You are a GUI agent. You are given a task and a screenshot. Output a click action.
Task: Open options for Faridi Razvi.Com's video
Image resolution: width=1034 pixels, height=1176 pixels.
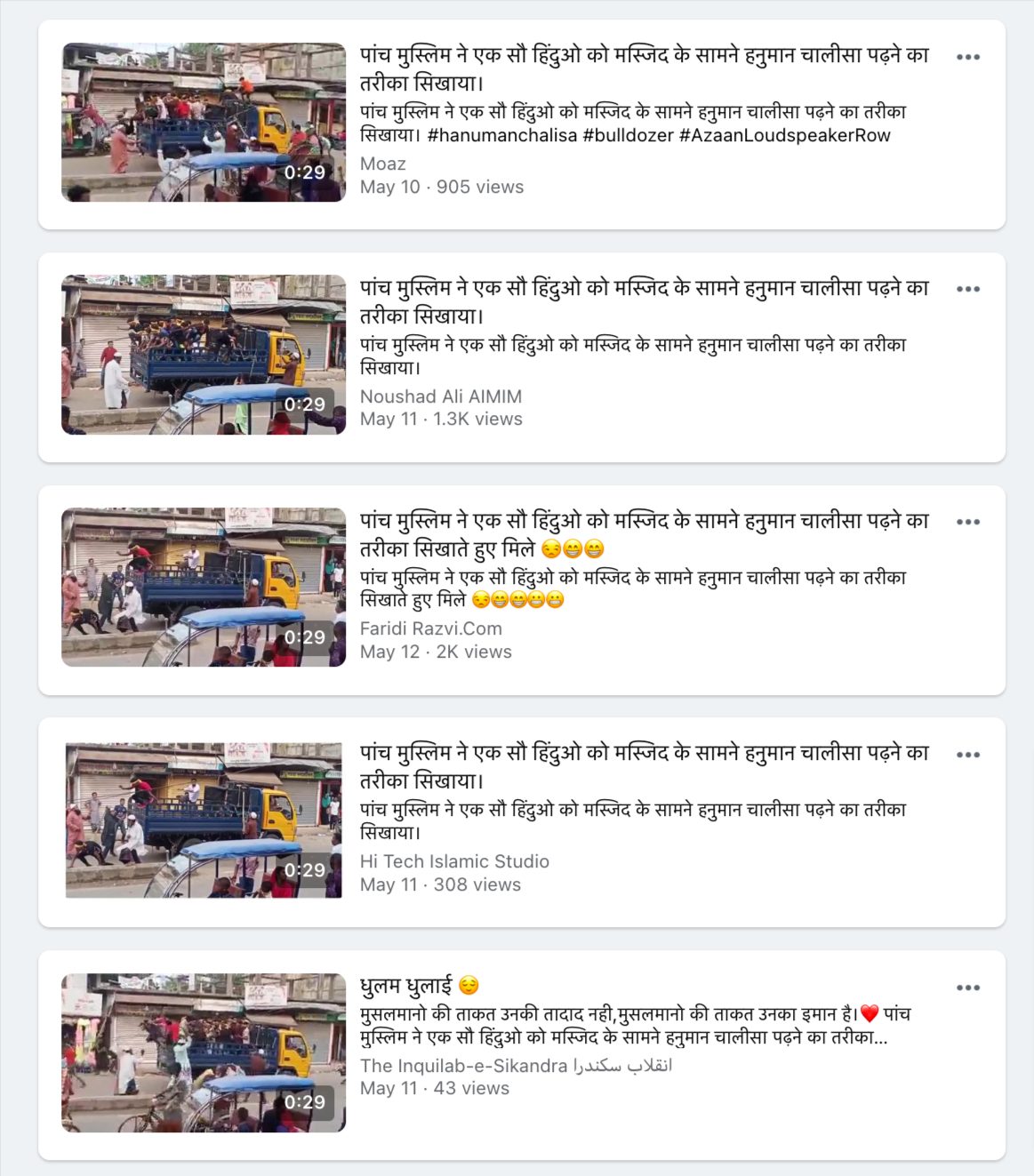pos(967,523)
